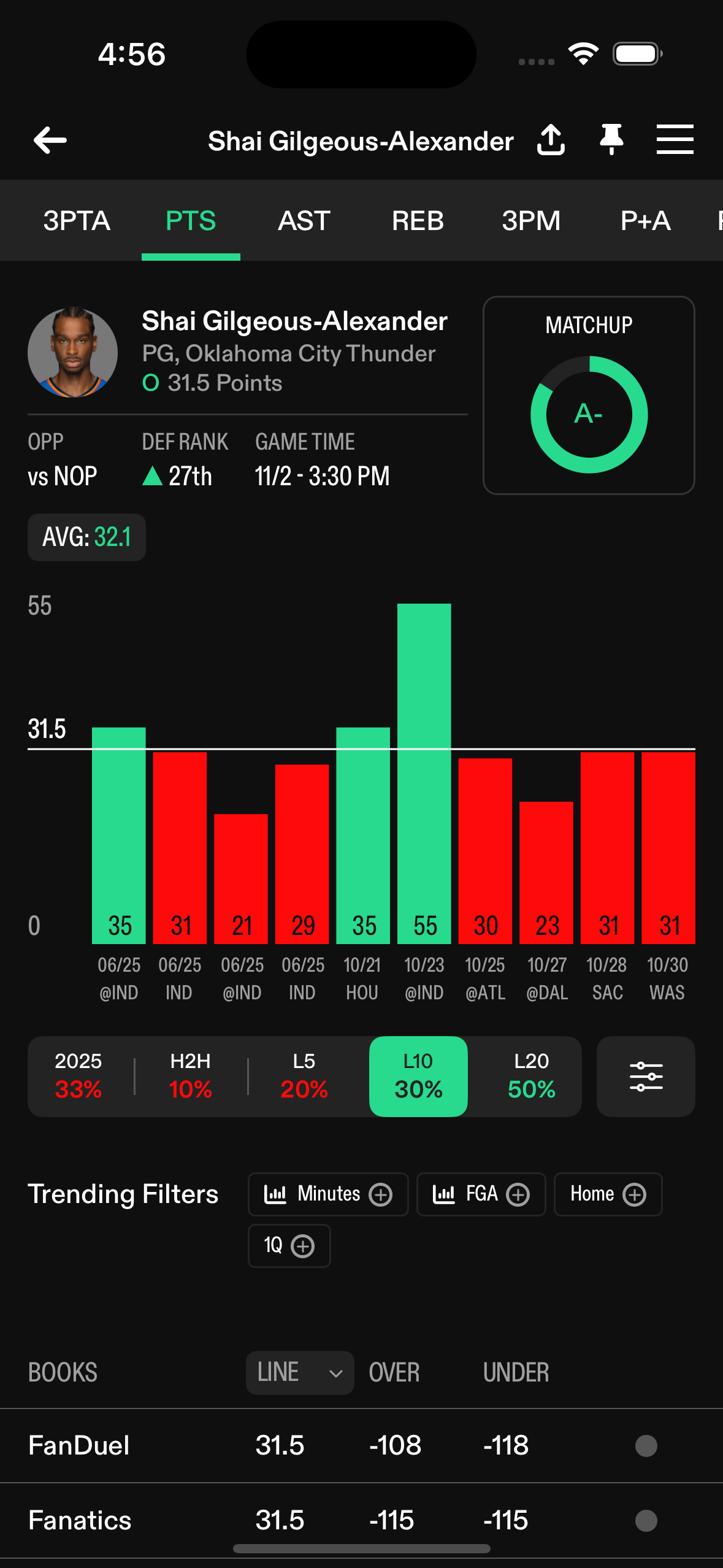Open the hamburger menu

(675, 140)
